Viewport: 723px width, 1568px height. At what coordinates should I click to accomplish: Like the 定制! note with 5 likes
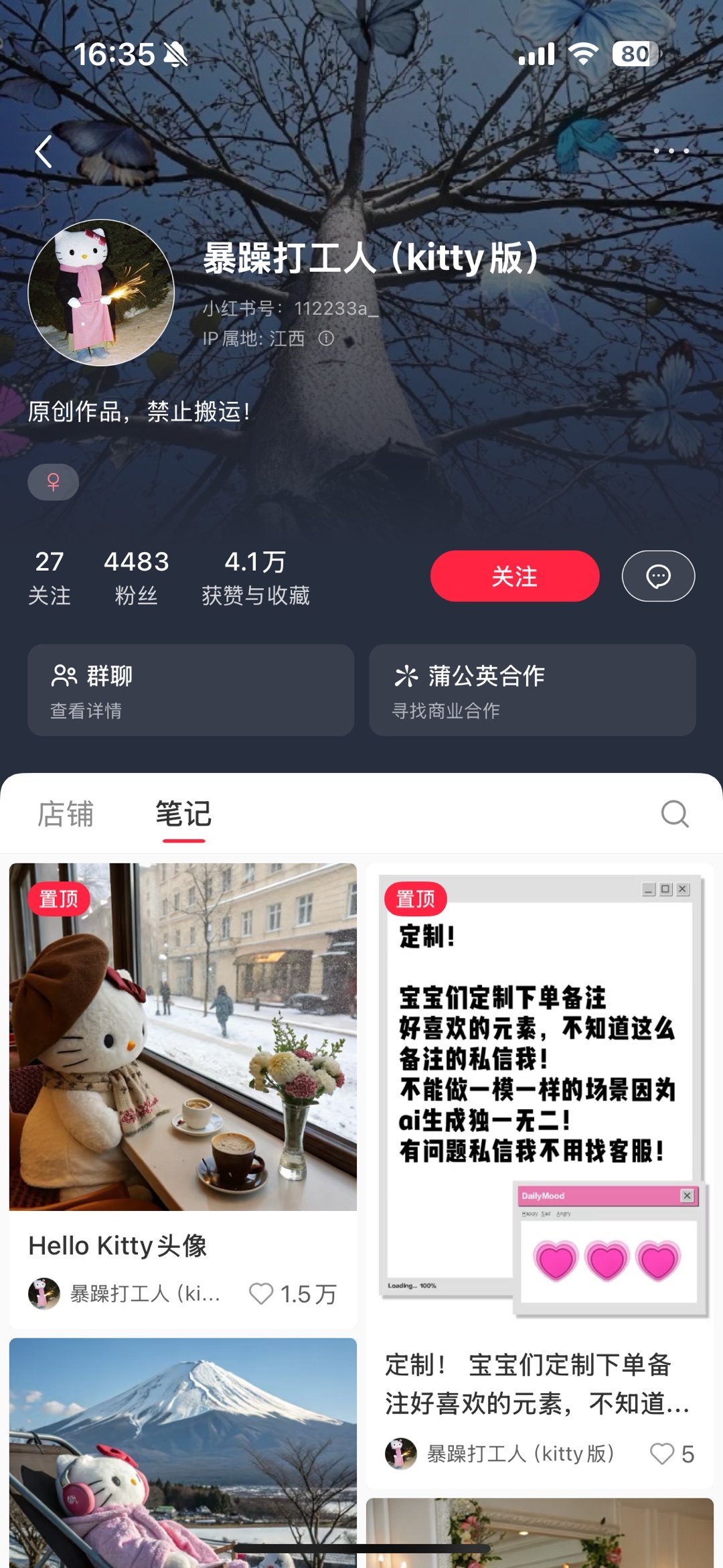(x=662, y=1453)
